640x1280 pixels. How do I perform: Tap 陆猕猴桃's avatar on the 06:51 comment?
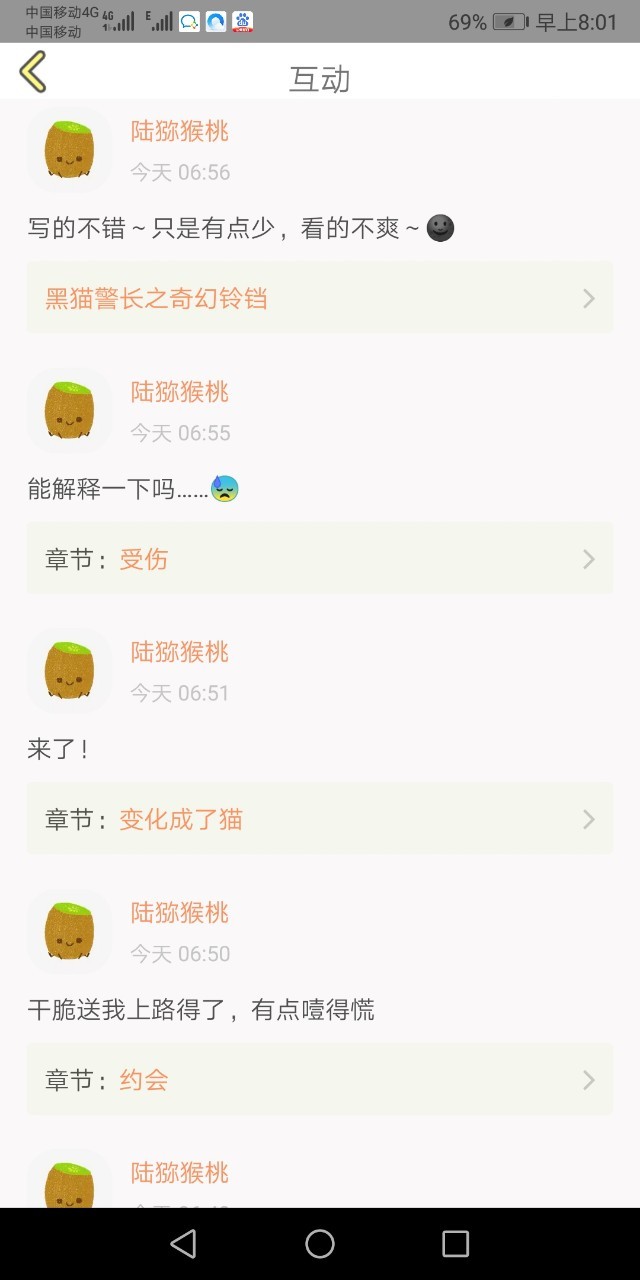coord(69,671)
